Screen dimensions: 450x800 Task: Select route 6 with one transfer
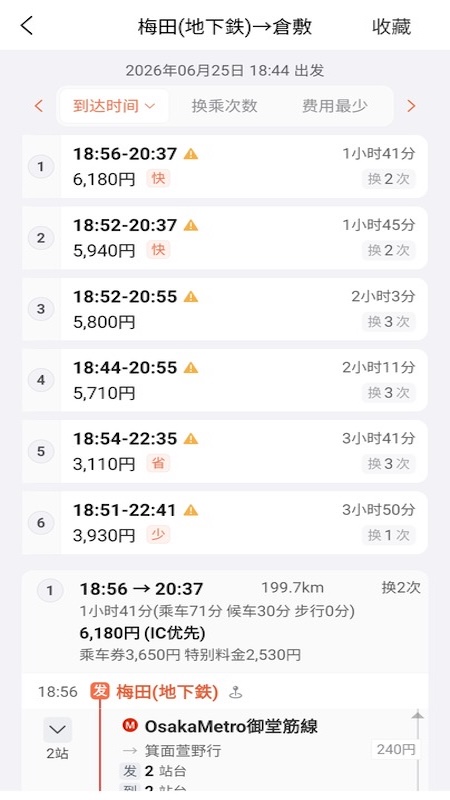pyautogui.click(x=224, y=522)
